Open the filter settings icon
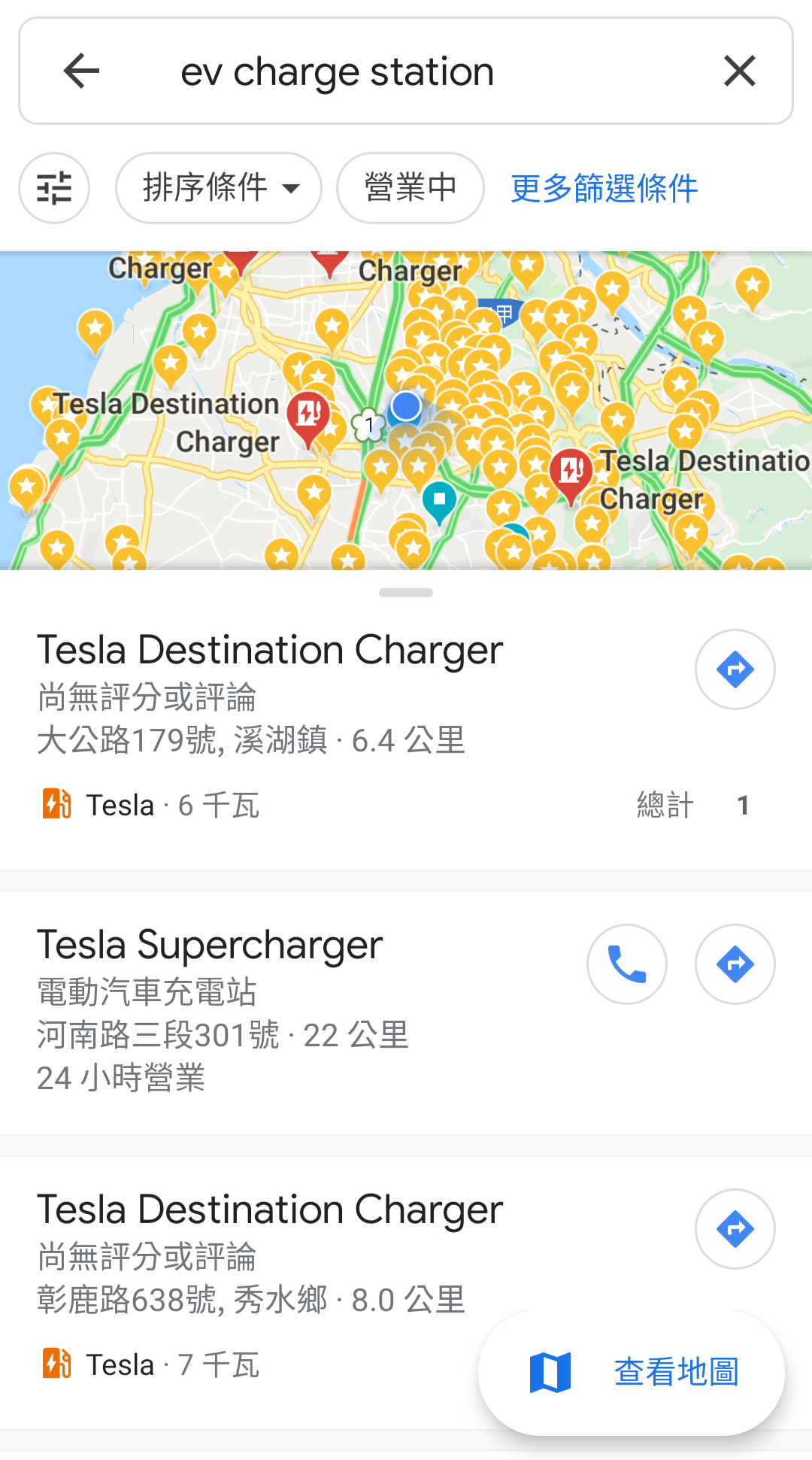812x1460 pixels. click(x=54, y=188)
